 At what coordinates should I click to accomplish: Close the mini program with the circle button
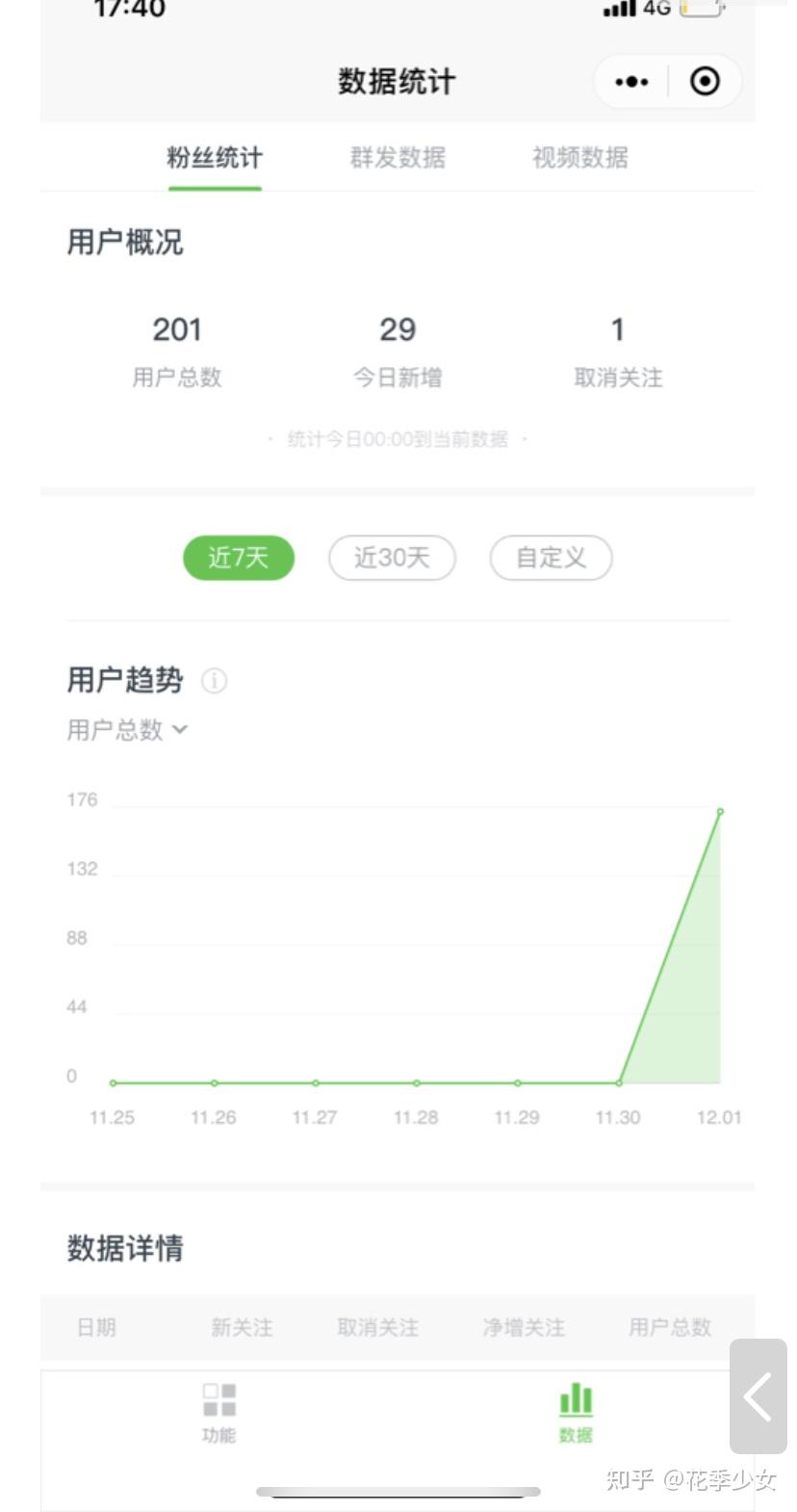point(705,82)
